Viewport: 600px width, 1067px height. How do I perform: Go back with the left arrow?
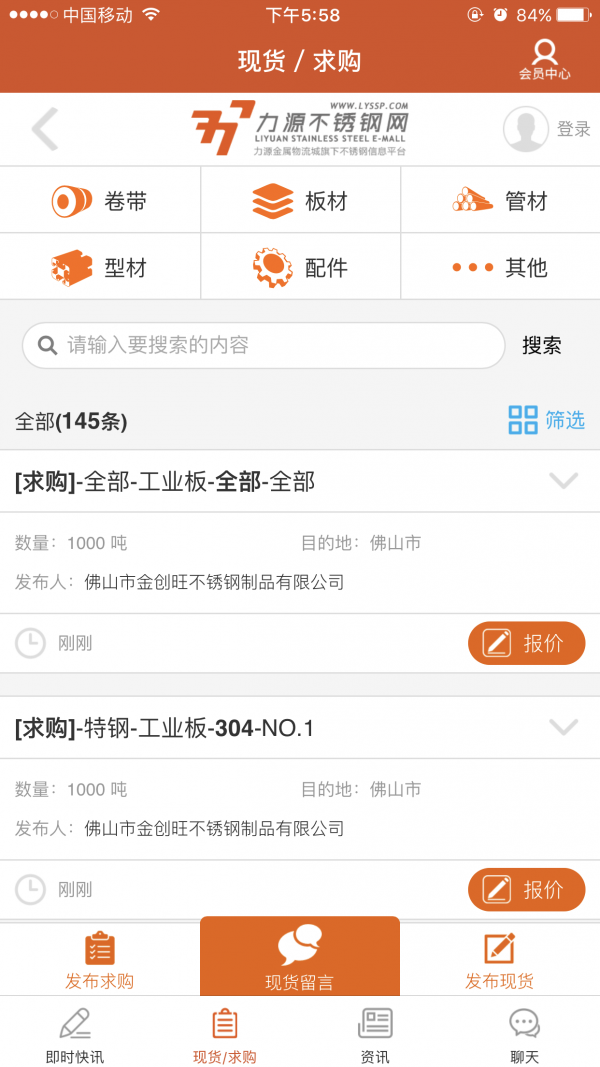click(45, 129)
